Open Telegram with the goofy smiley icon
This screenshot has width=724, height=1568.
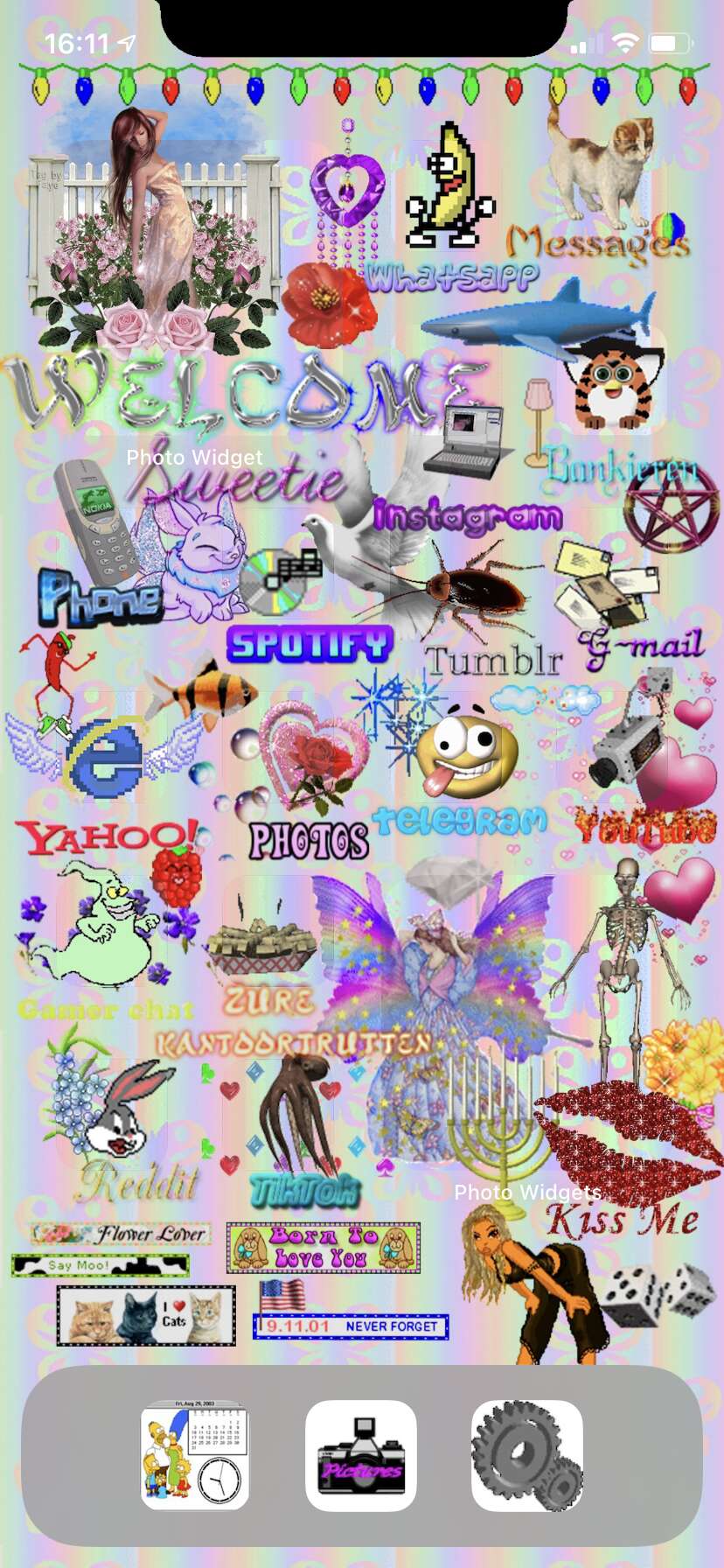coord(463,752)
